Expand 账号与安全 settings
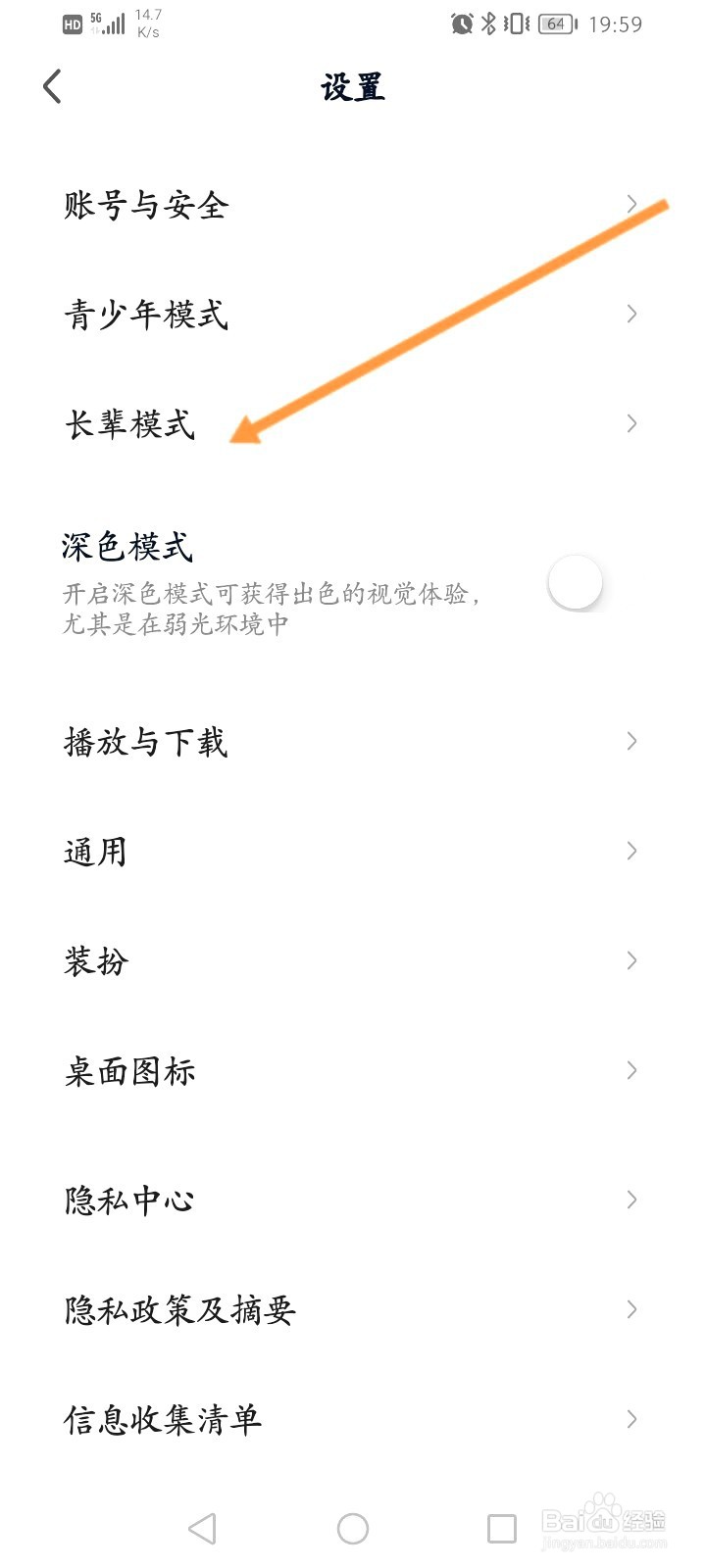The height and width of the screenshot is (1568, 706). [x=353, y=205]
